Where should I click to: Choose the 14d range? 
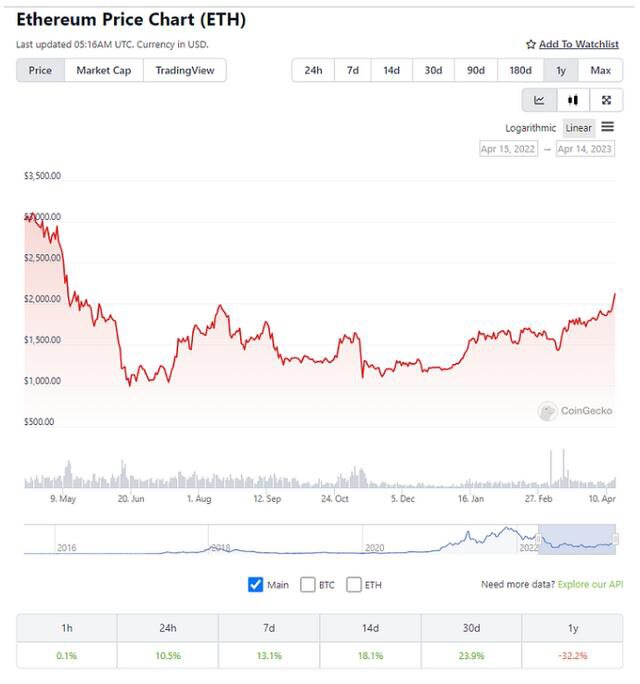pyautogui.click(x=391, y=70)
